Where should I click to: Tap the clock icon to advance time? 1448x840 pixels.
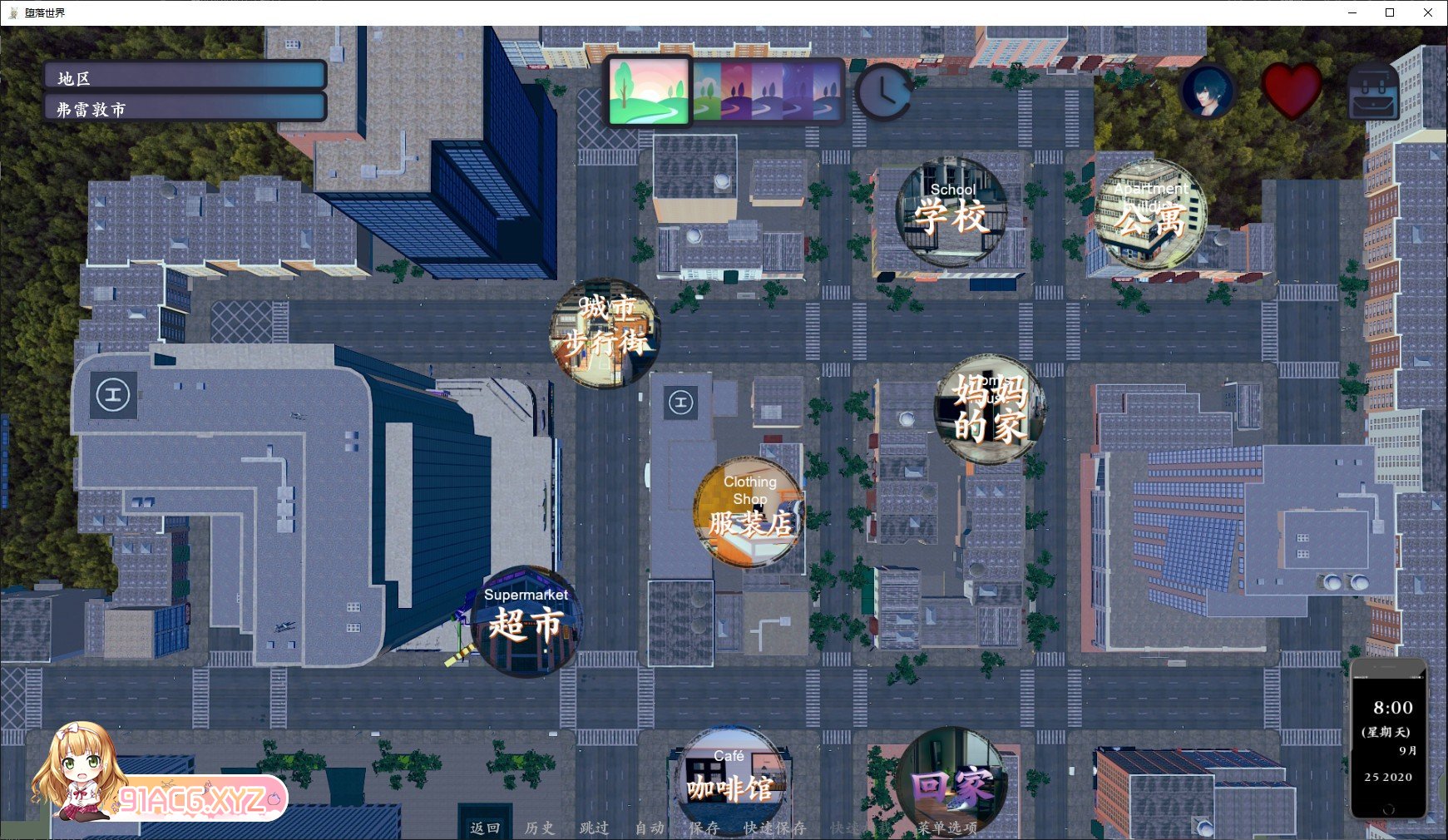click(x=883, y=92)
